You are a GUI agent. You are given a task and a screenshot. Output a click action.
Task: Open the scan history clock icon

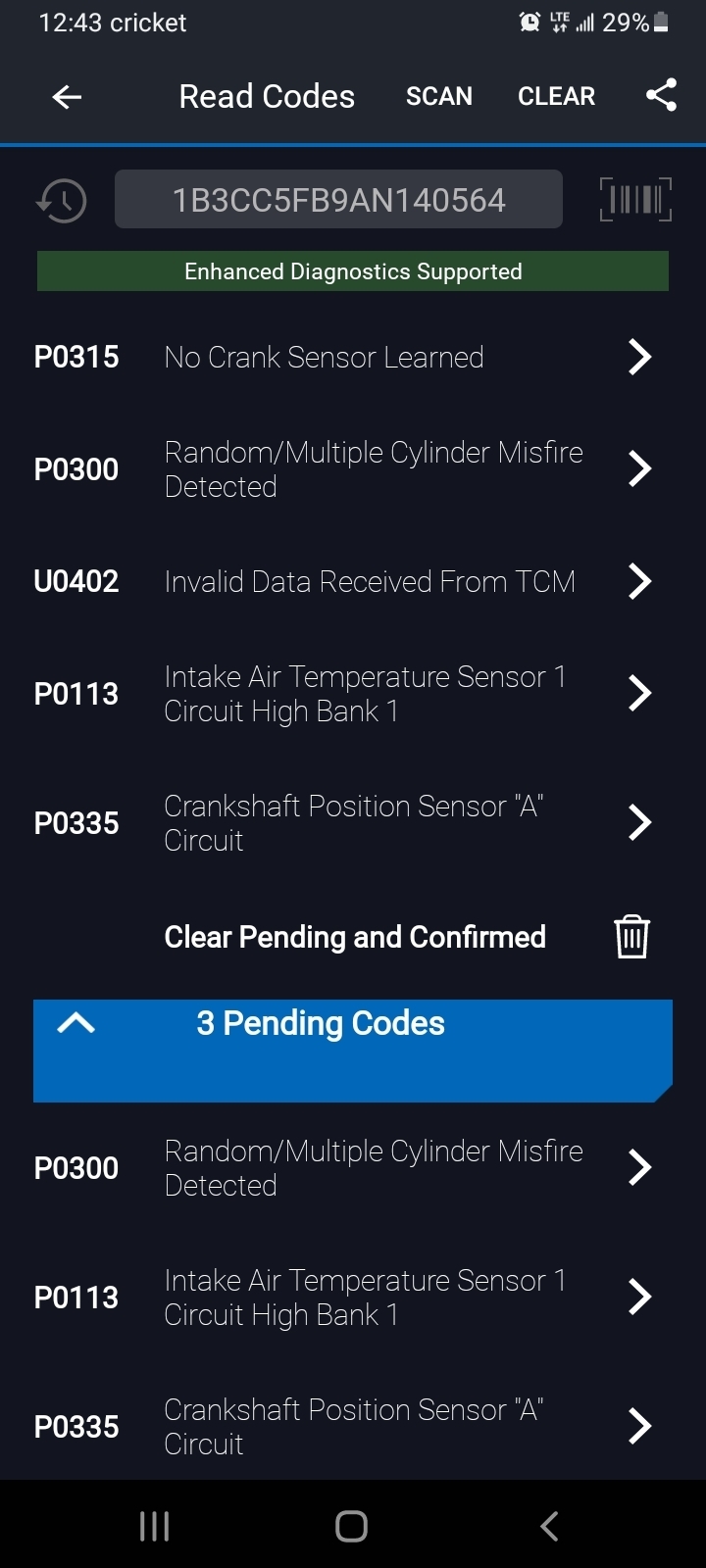62,201
